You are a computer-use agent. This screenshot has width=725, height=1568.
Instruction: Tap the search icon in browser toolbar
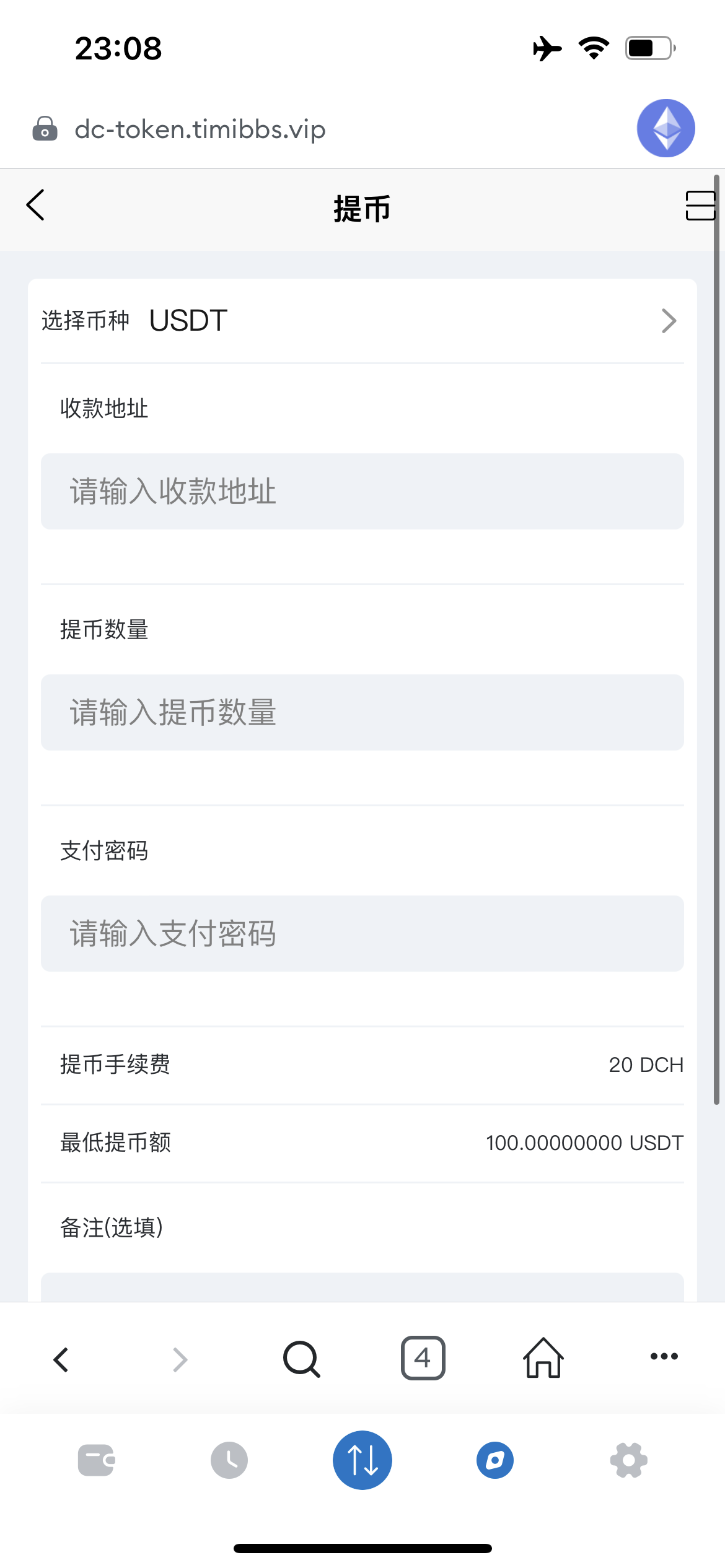tap(301, 1357)
